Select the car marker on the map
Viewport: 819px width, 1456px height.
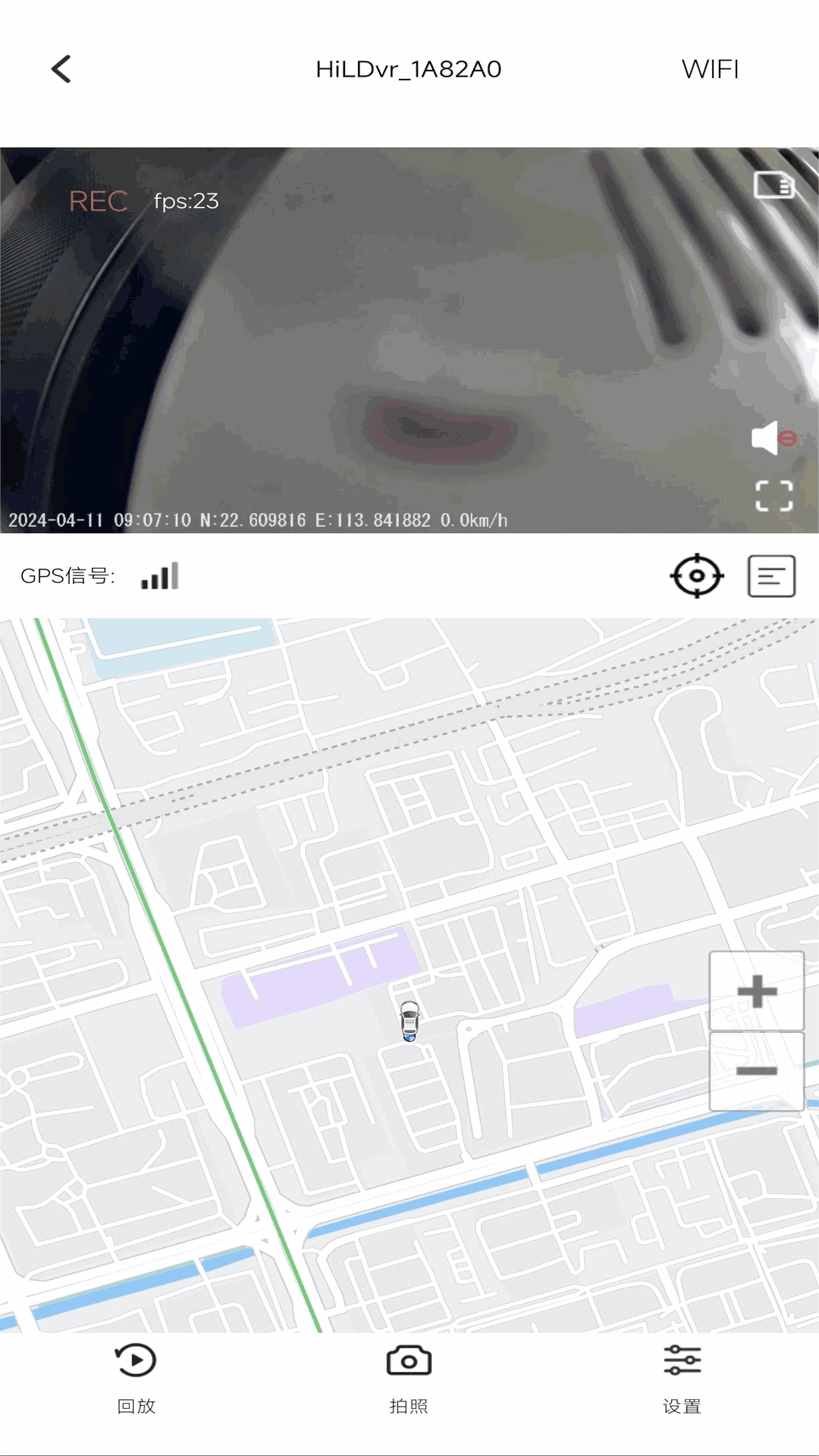(409, 1020)
